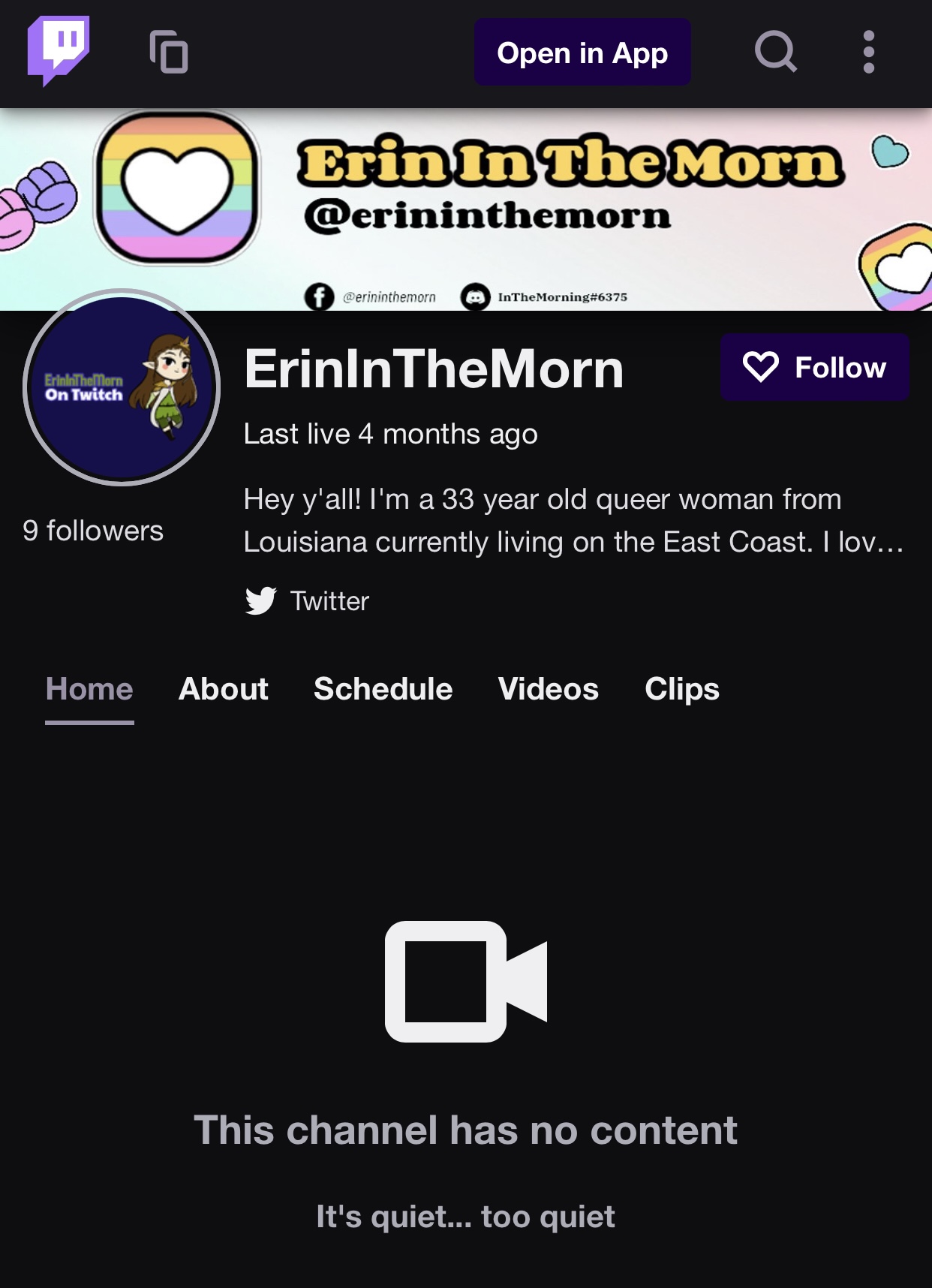Tap the copy icon in the top bar
Image resolution: width=932 pixels, height=1288 pixels.
coord(169,52)
